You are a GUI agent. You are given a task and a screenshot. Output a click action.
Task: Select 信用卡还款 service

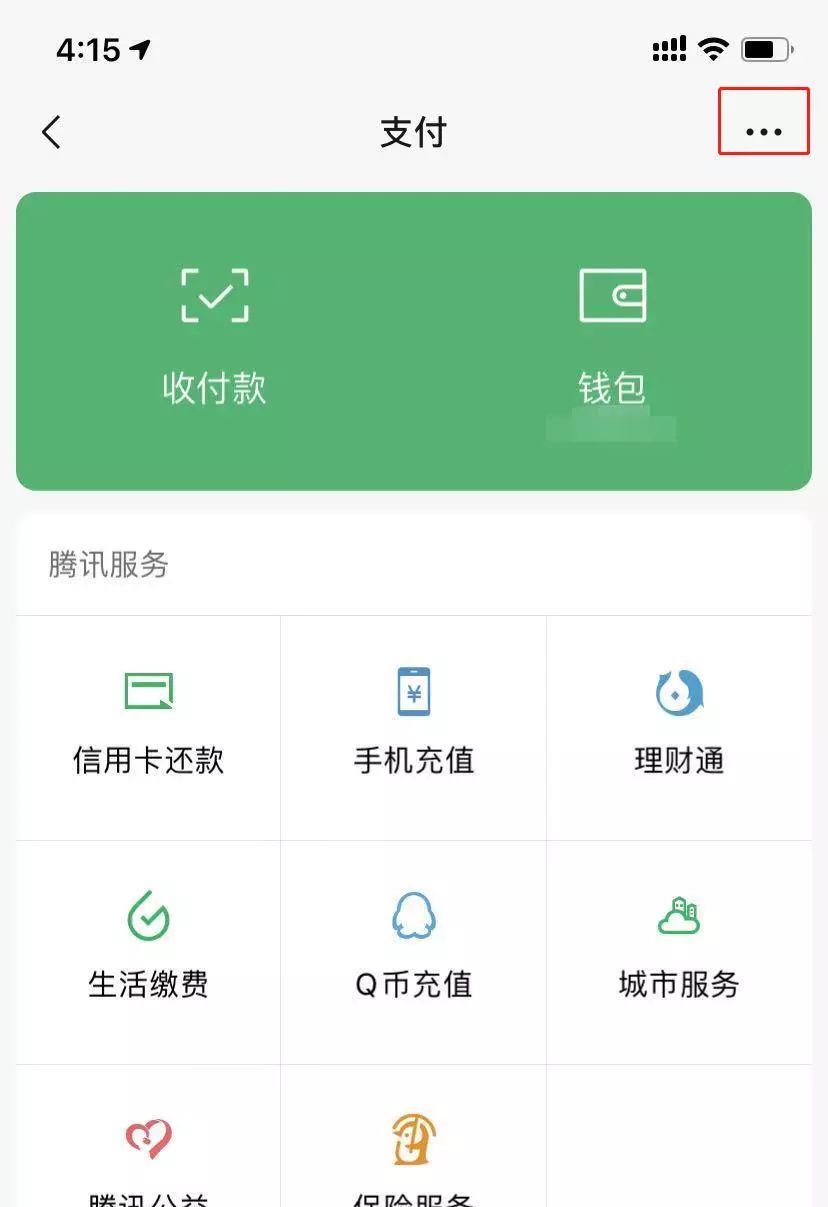[149, 726]
